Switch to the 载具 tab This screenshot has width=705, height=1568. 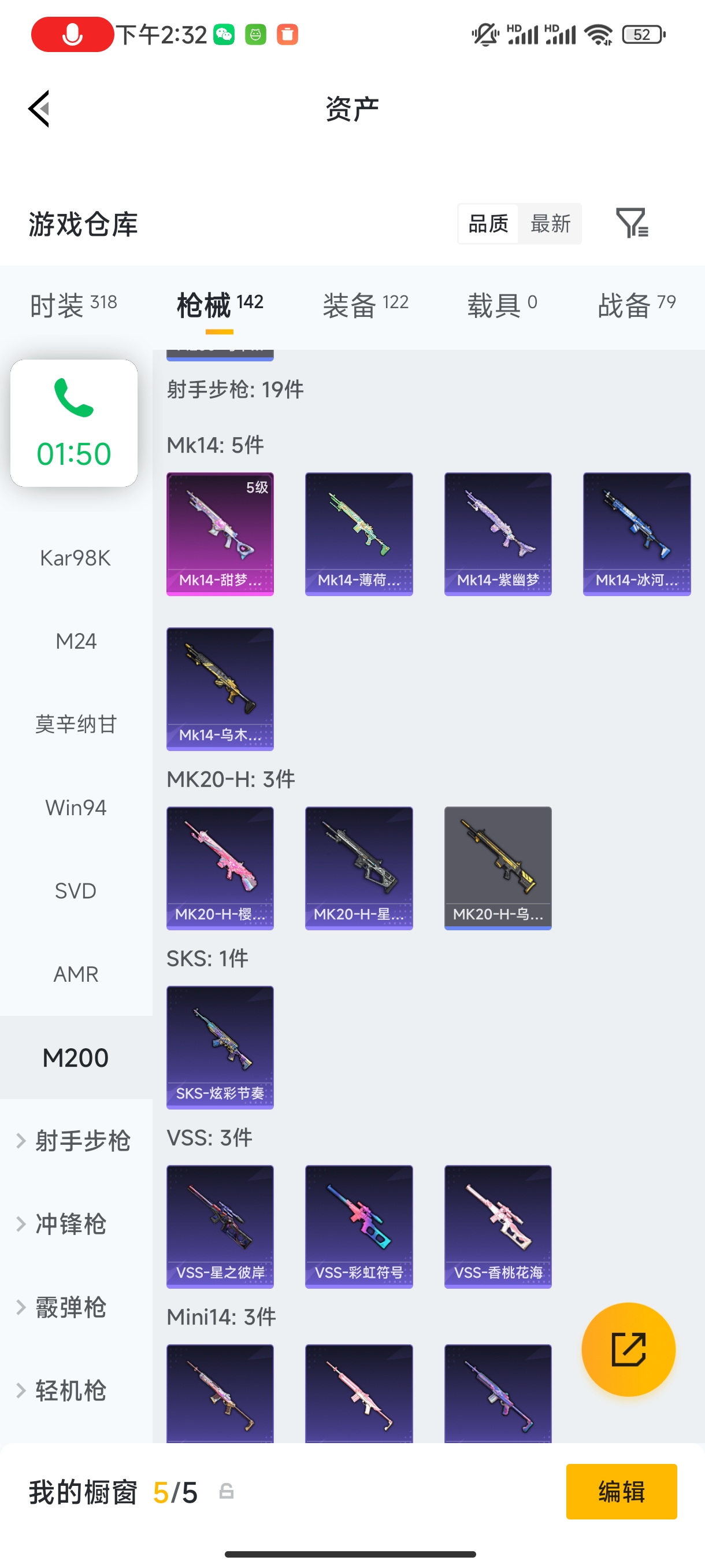click(502, 305)
